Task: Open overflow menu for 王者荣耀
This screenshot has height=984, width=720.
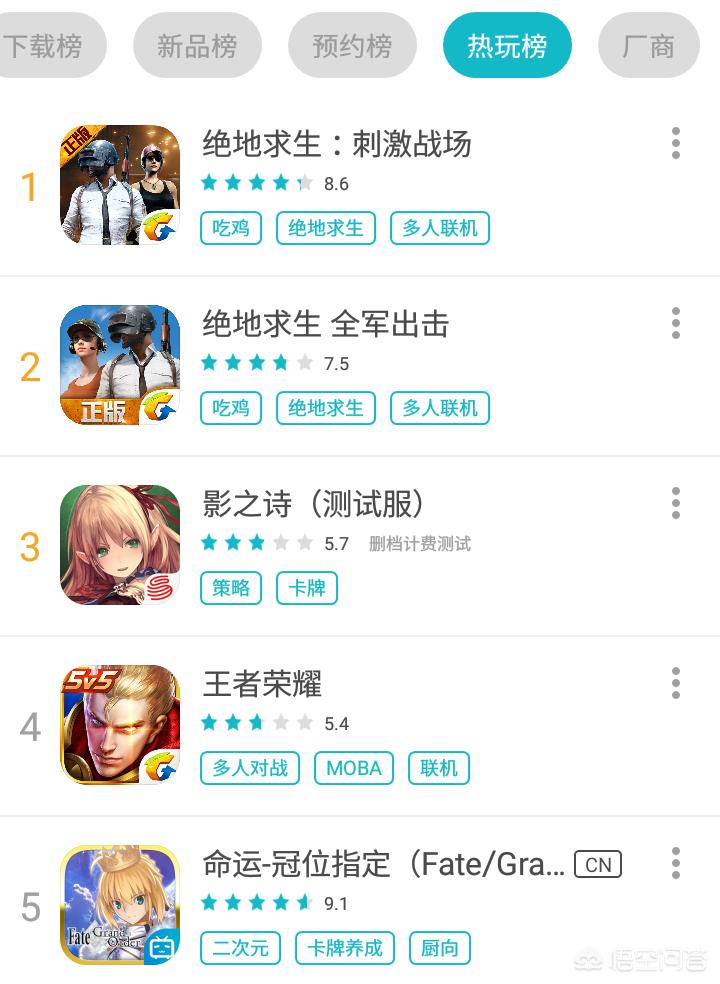Action: click(676, 683)
